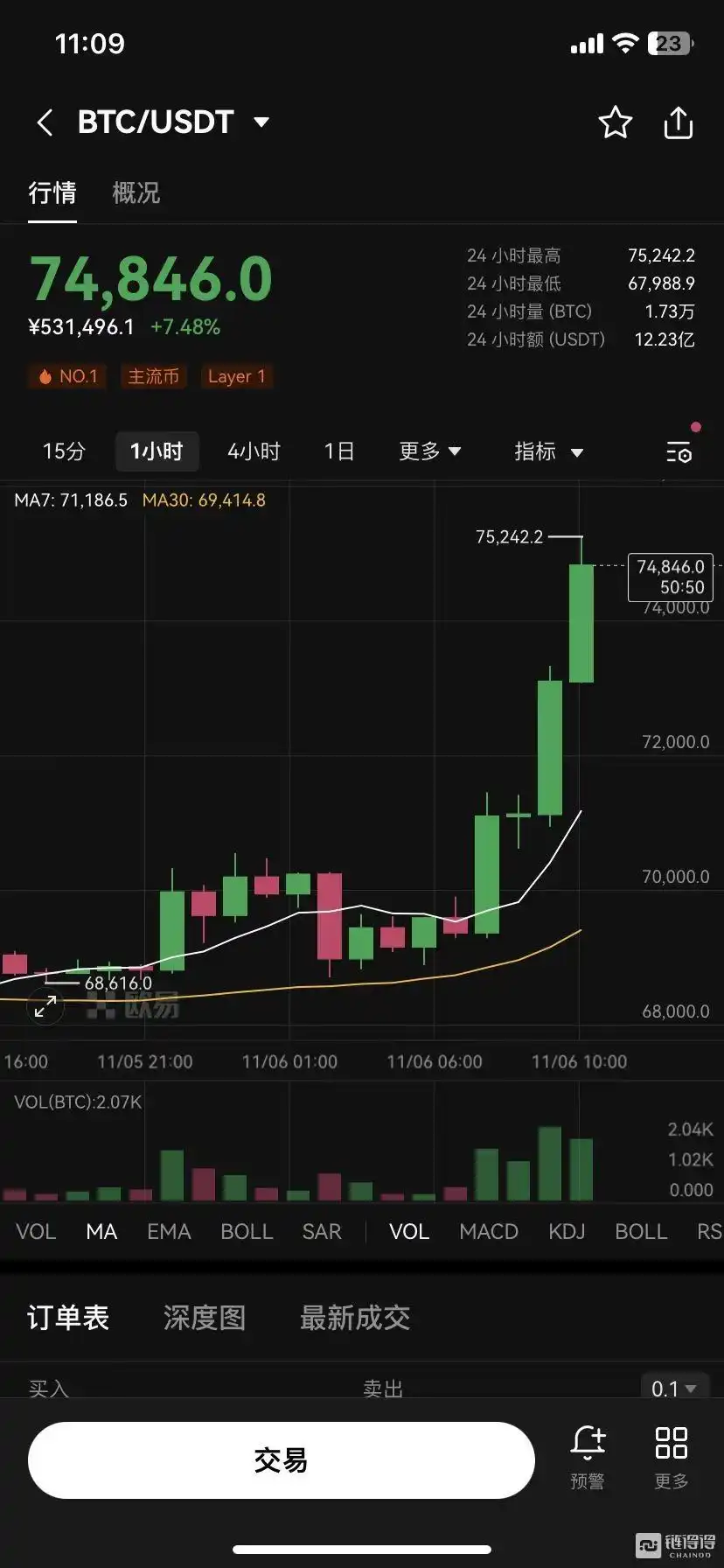Share this market chart
This screenshot has height=1568, width=724.
pos(678,122)
